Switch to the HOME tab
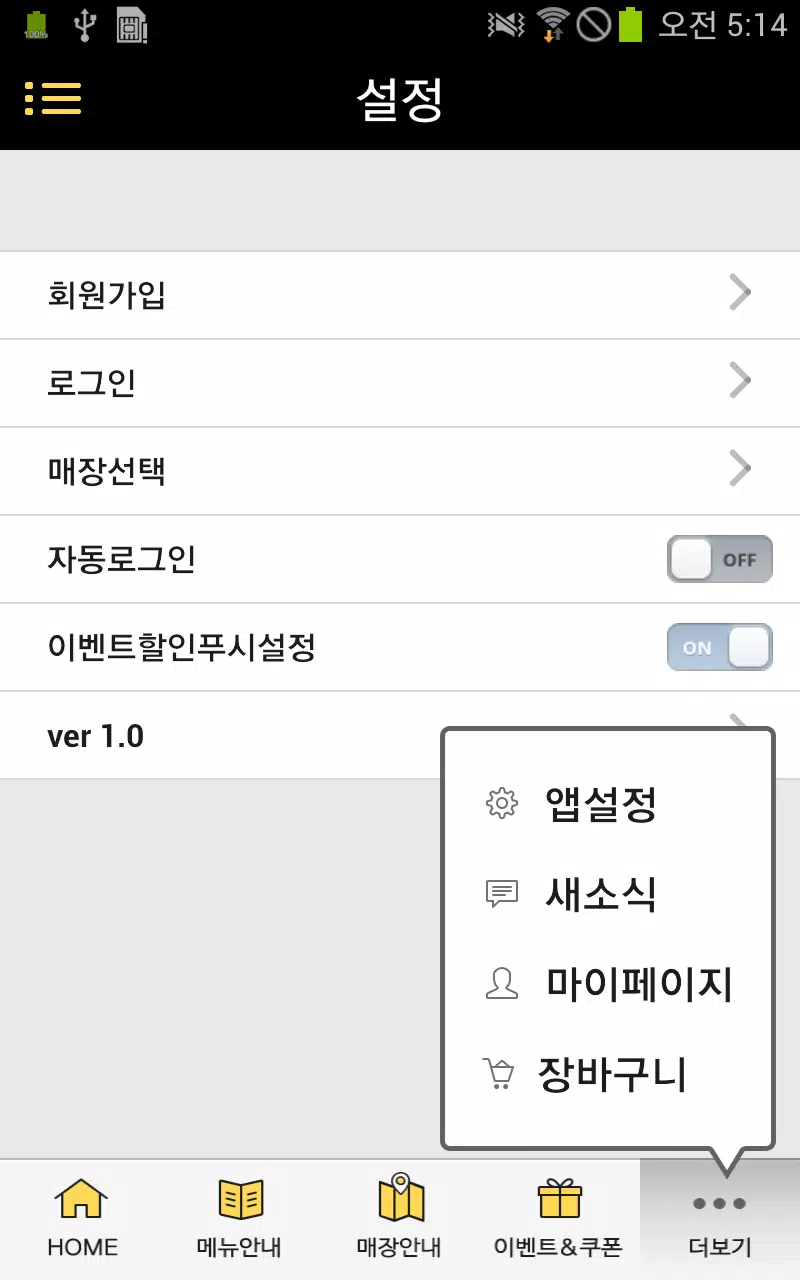 (x=82, y=1218)
